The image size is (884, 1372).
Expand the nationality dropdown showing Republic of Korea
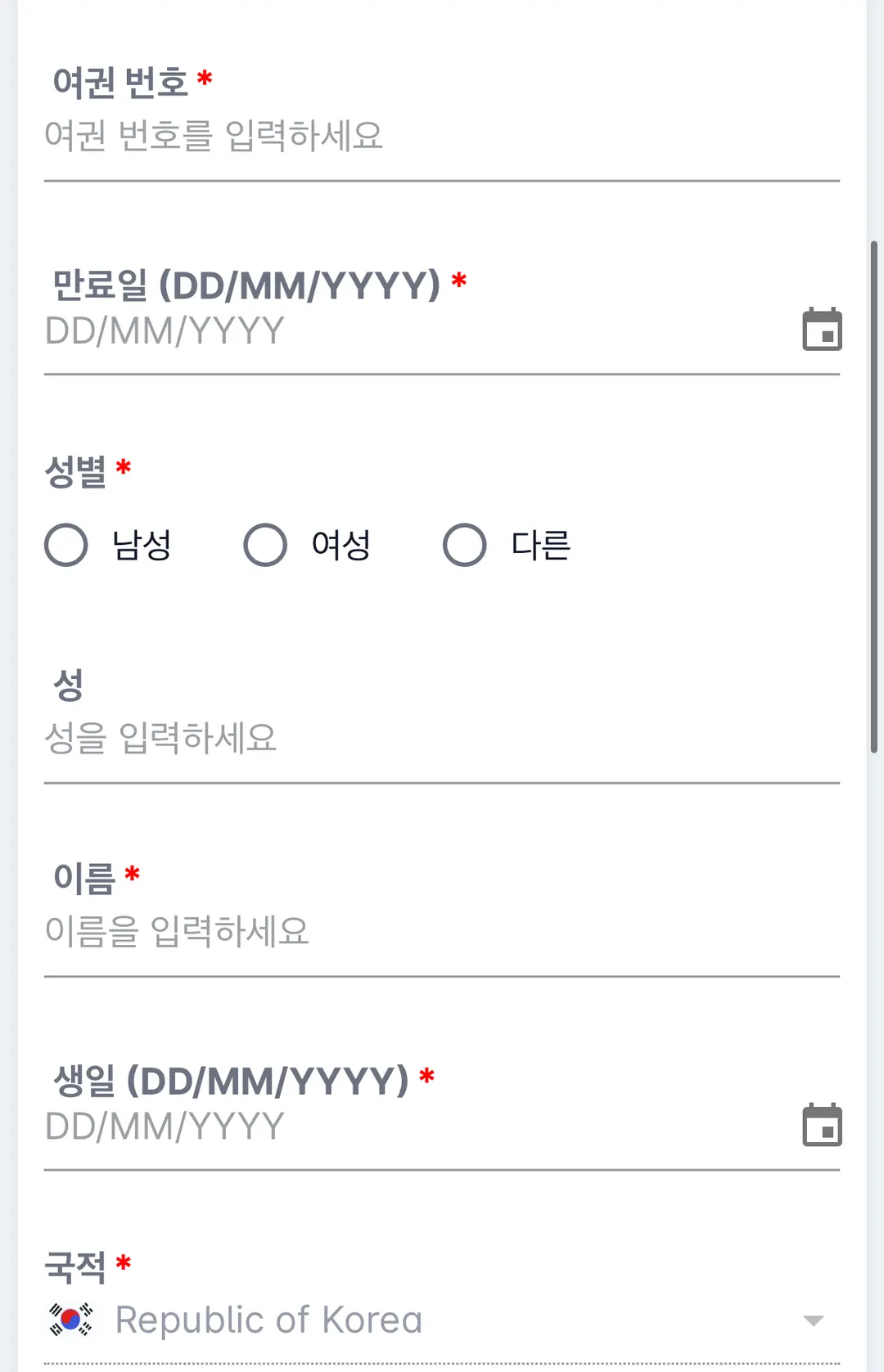click(442, 1320)
